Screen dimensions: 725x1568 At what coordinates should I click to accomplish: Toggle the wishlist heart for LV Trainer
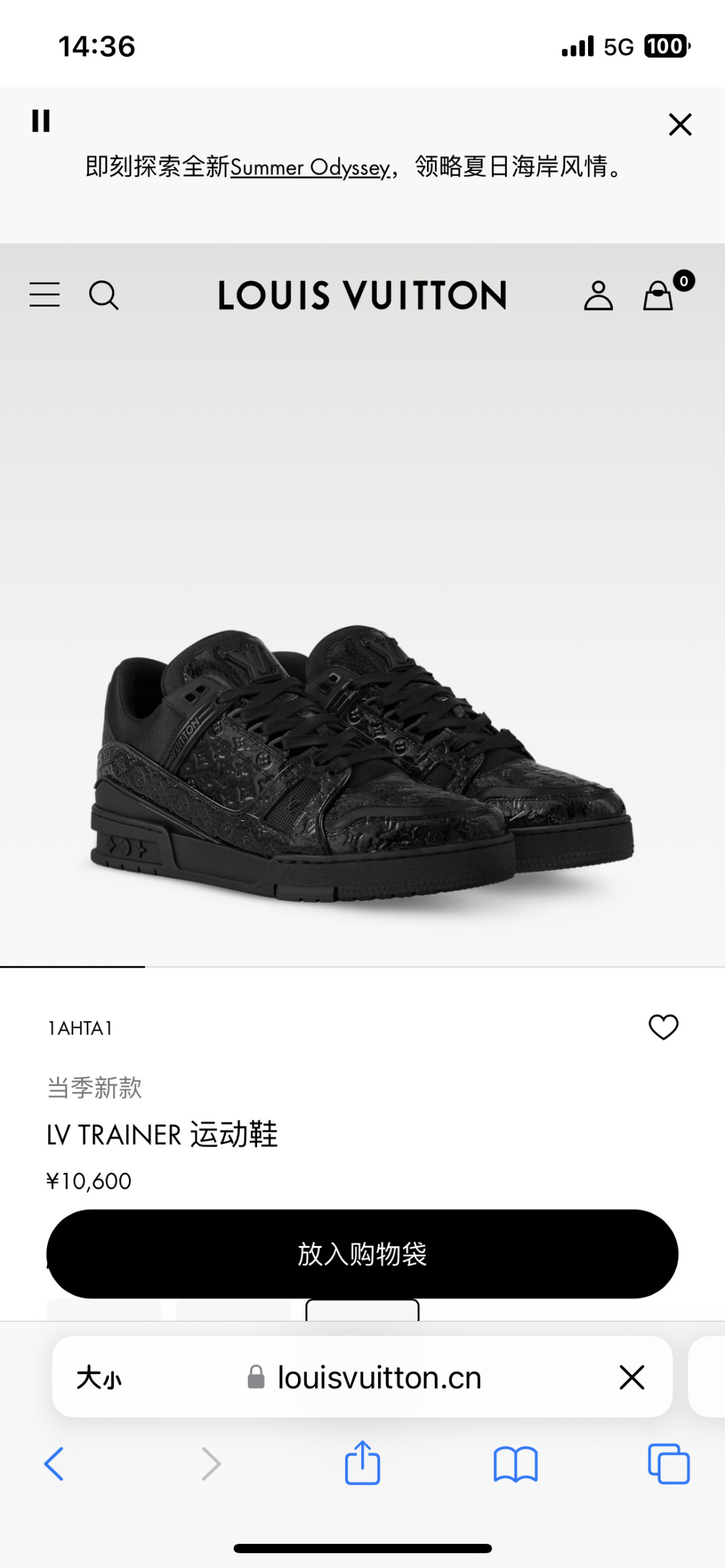point(663,1027)
